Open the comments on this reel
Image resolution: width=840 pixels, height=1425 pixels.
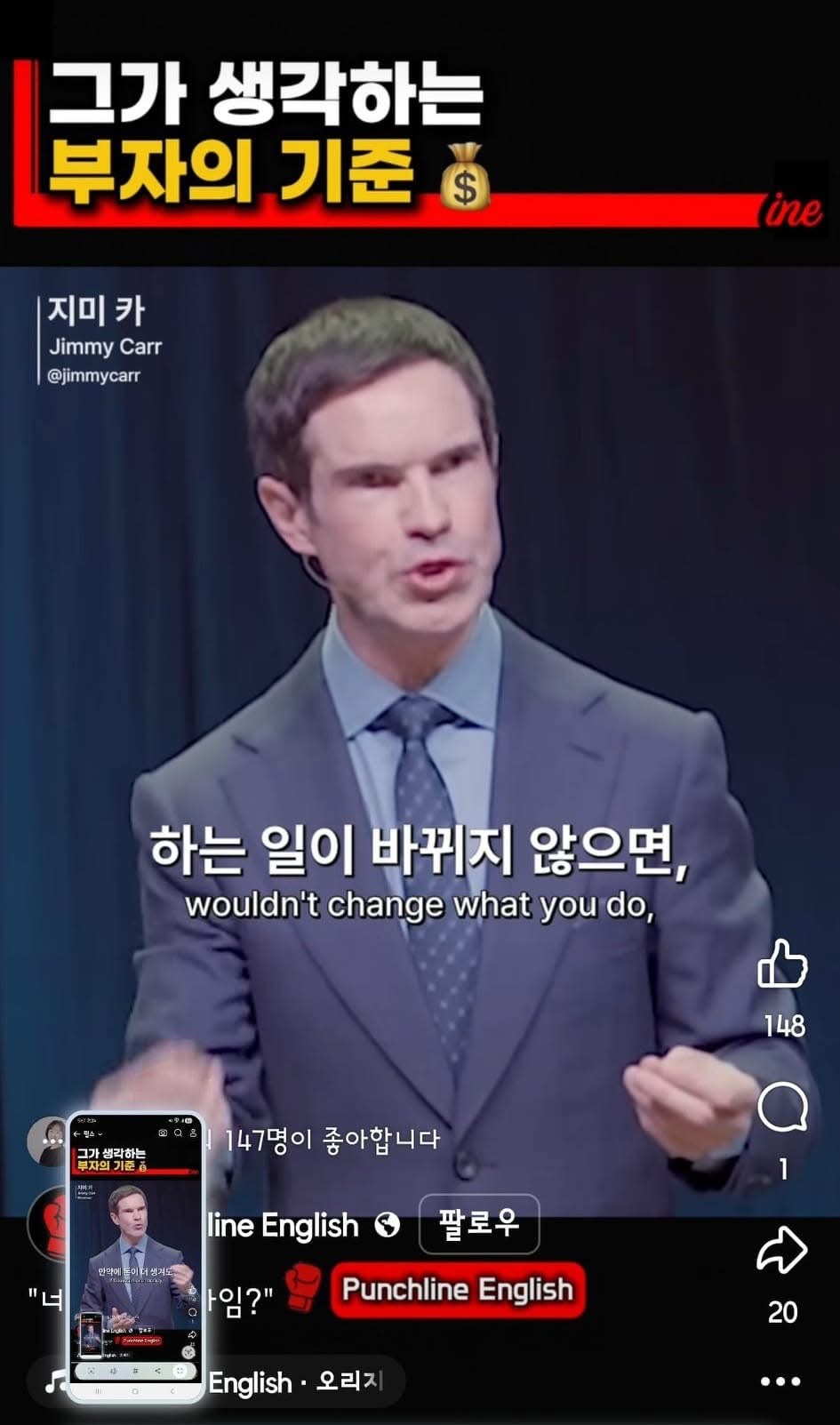point(782,1109)
